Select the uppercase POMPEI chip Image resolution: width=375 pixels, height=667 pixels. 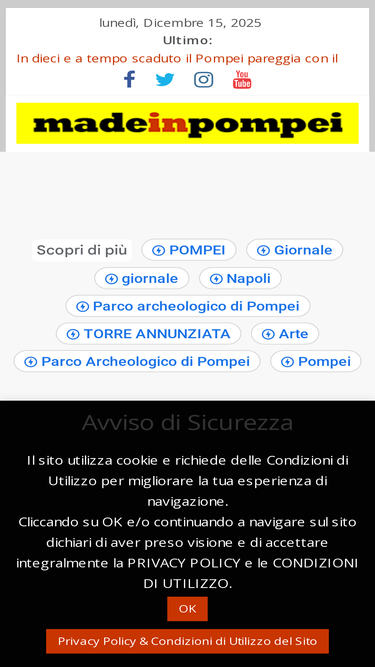point(189,250)
